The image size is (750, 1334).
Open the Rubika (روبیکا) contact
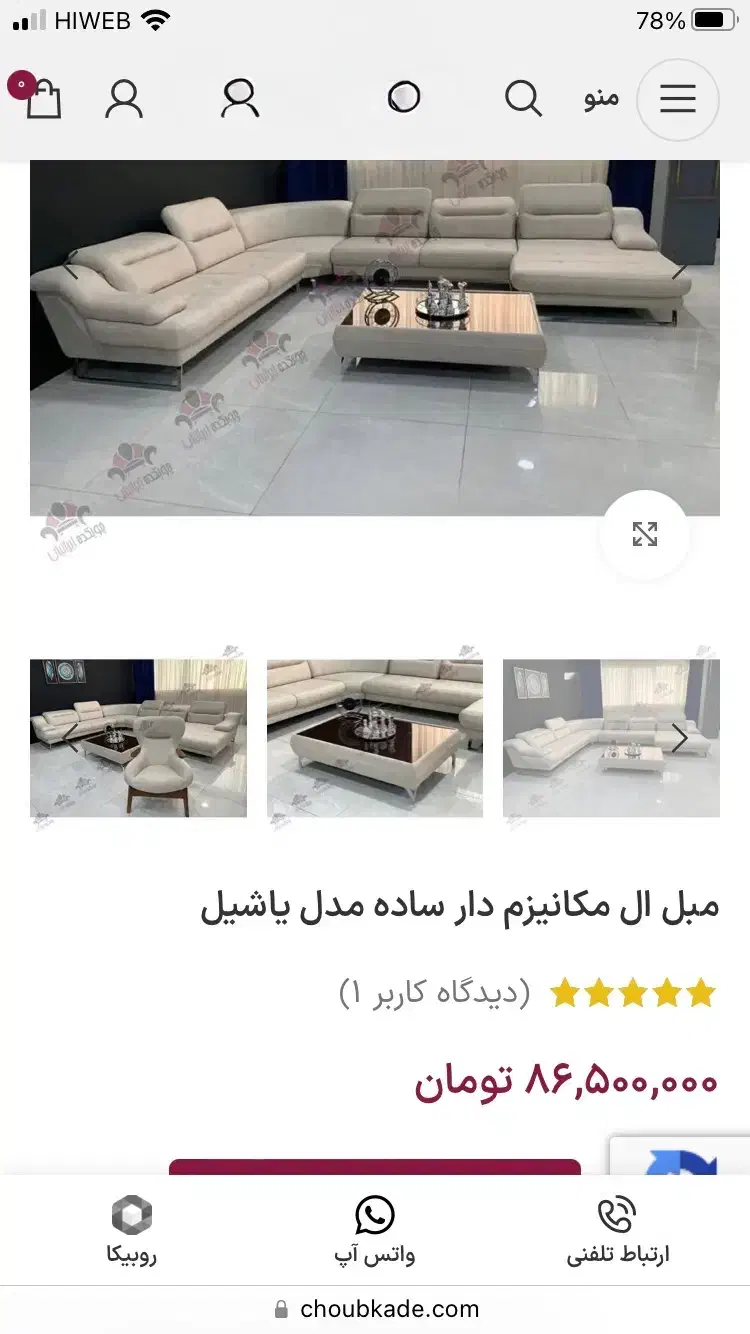pyautogui.click(x=132, y=1232)
